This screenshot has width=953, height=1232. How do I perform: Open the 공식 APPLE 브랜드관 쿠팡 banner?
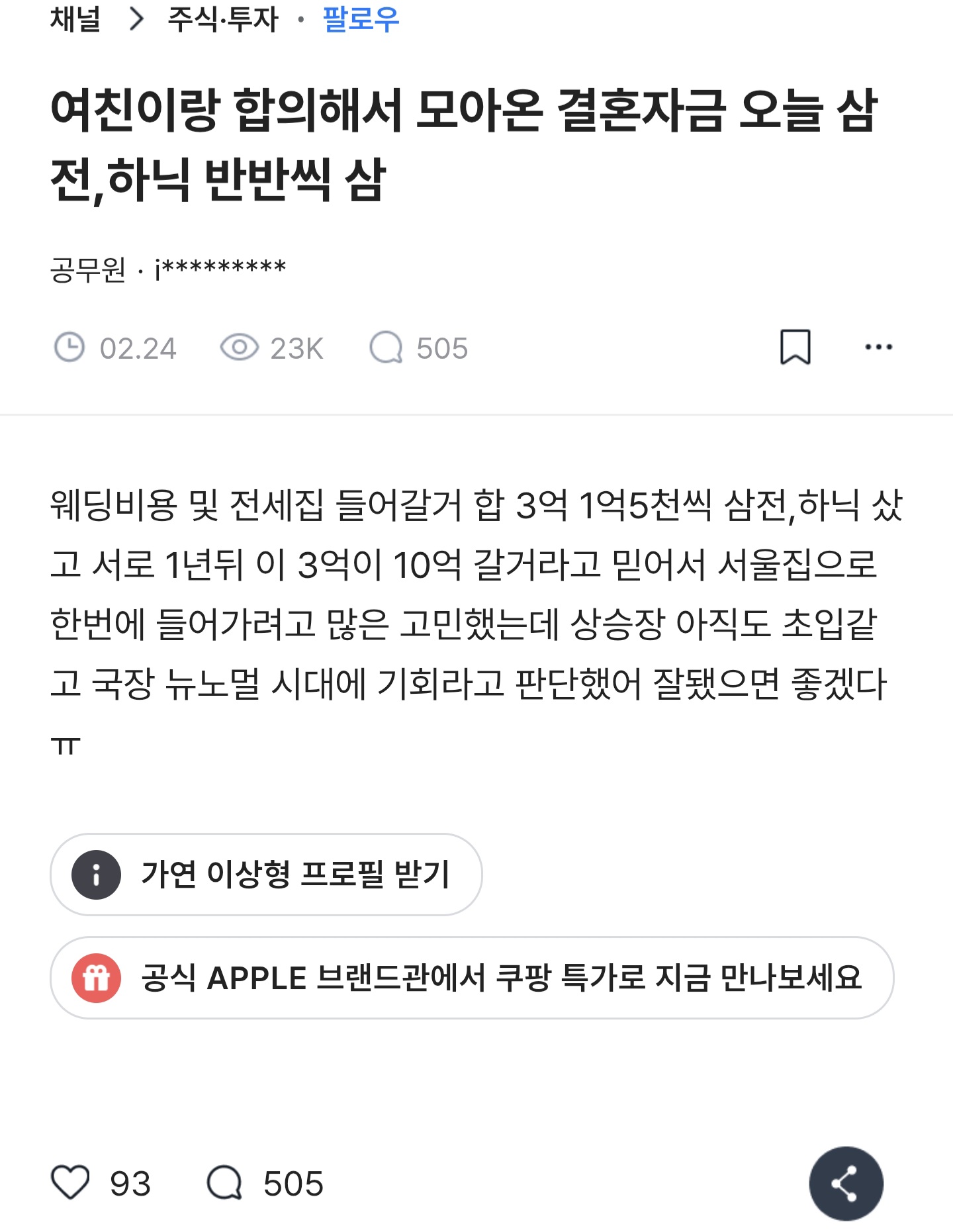tap(471, 977)
